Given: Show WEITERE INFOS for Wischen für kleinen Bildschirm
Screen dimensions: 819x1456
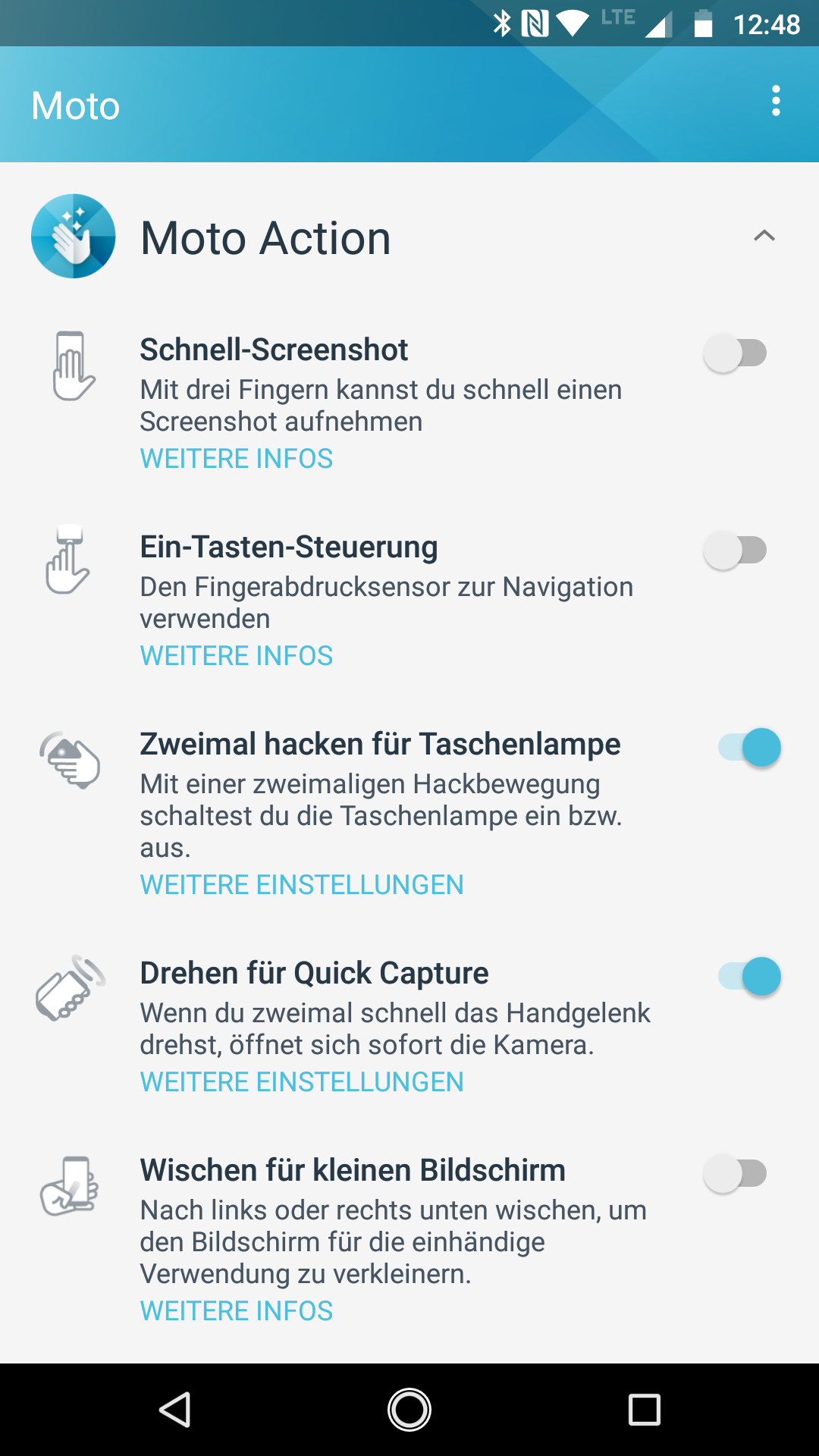Looking at the screenshot, I should (237, 1311).
